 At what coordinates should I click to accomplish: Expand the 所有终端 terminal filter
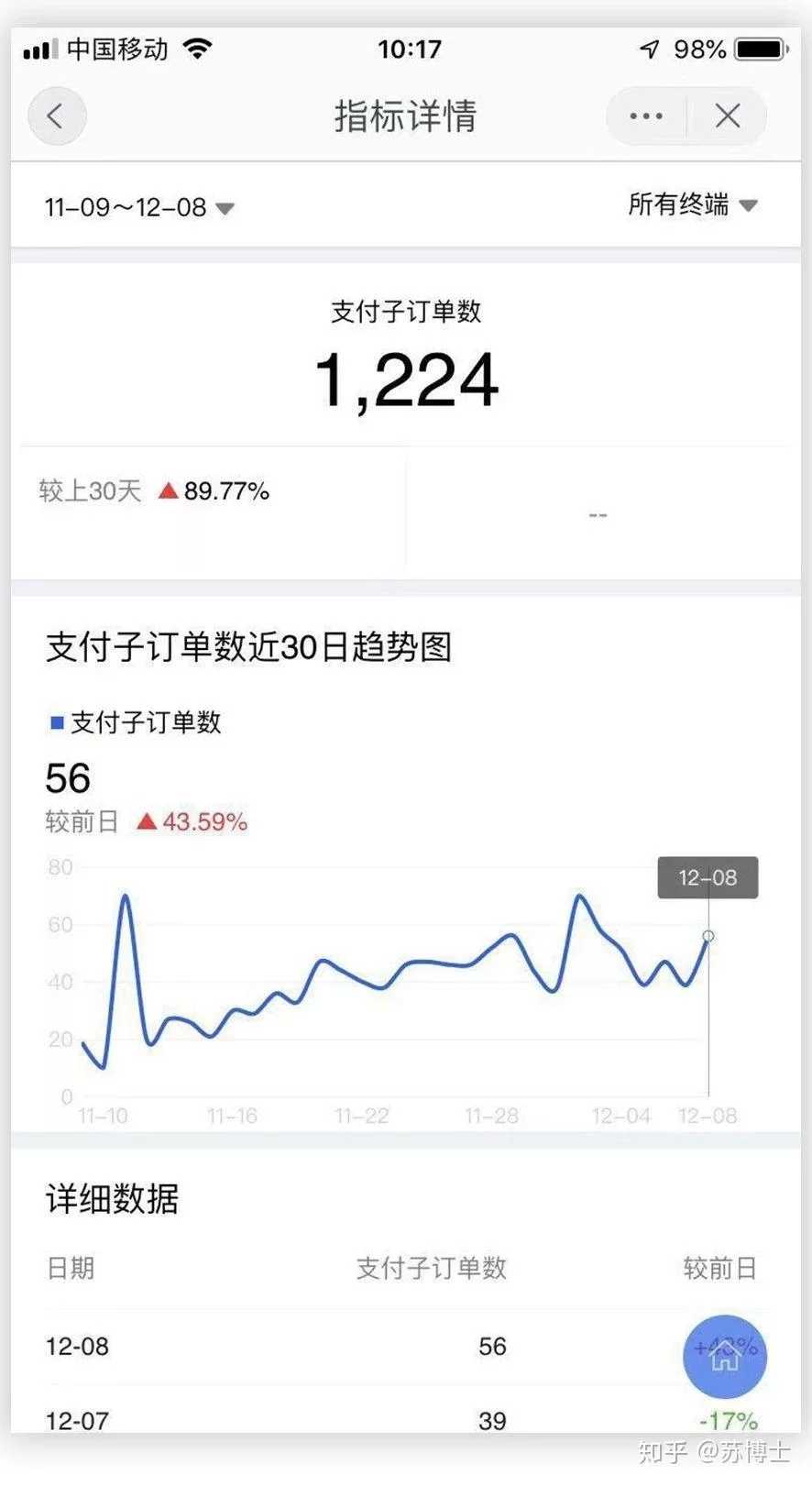pos(692,204)
